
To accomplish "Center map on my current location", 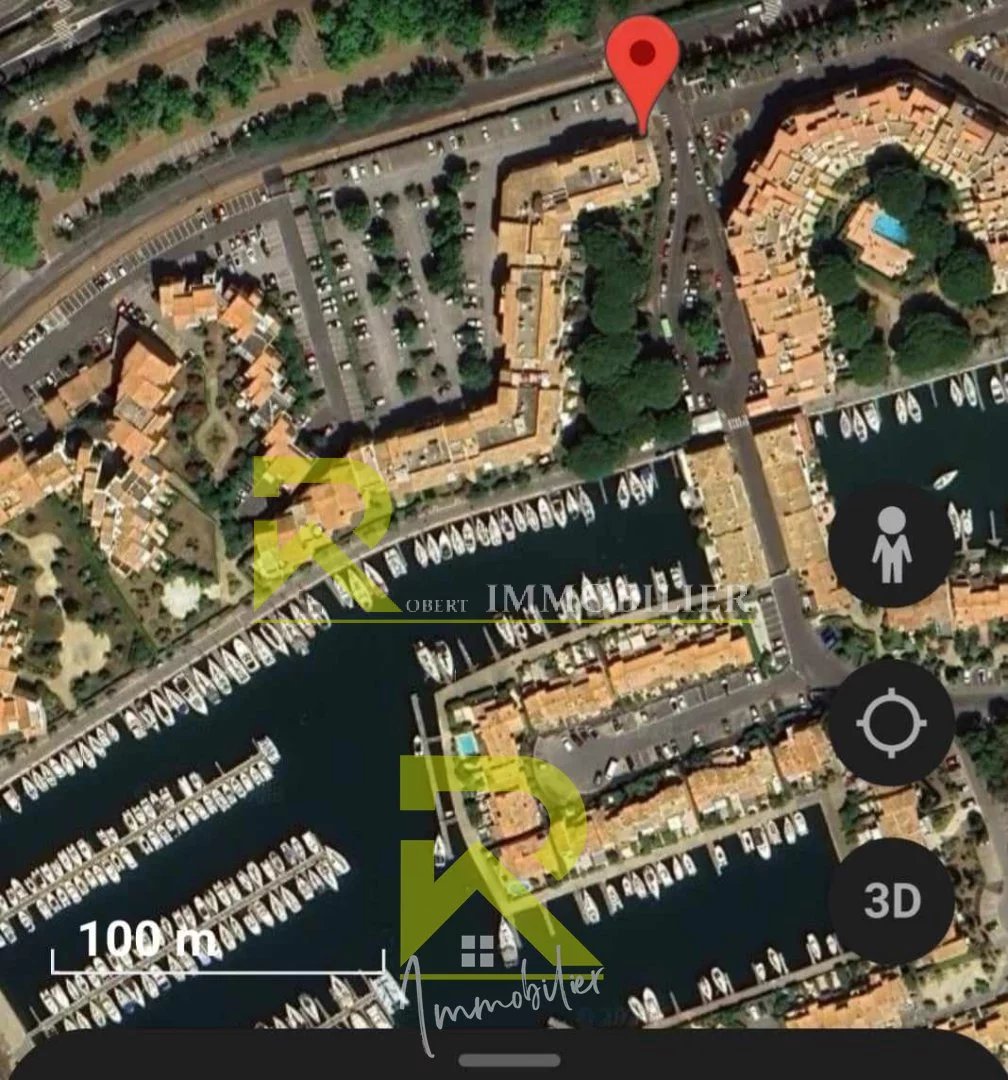I will [x=890, y=722].
